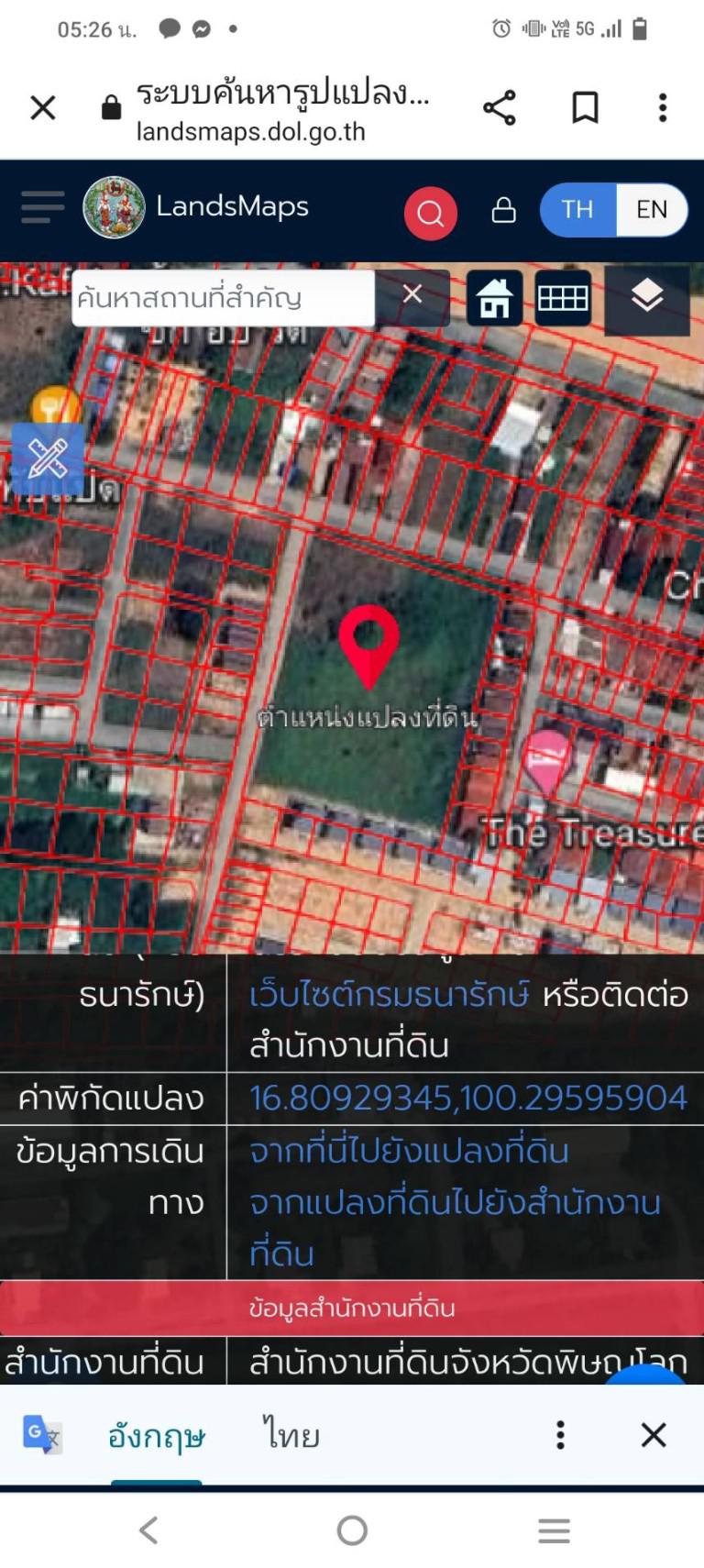Get directions from here to the parcel

409,1151
